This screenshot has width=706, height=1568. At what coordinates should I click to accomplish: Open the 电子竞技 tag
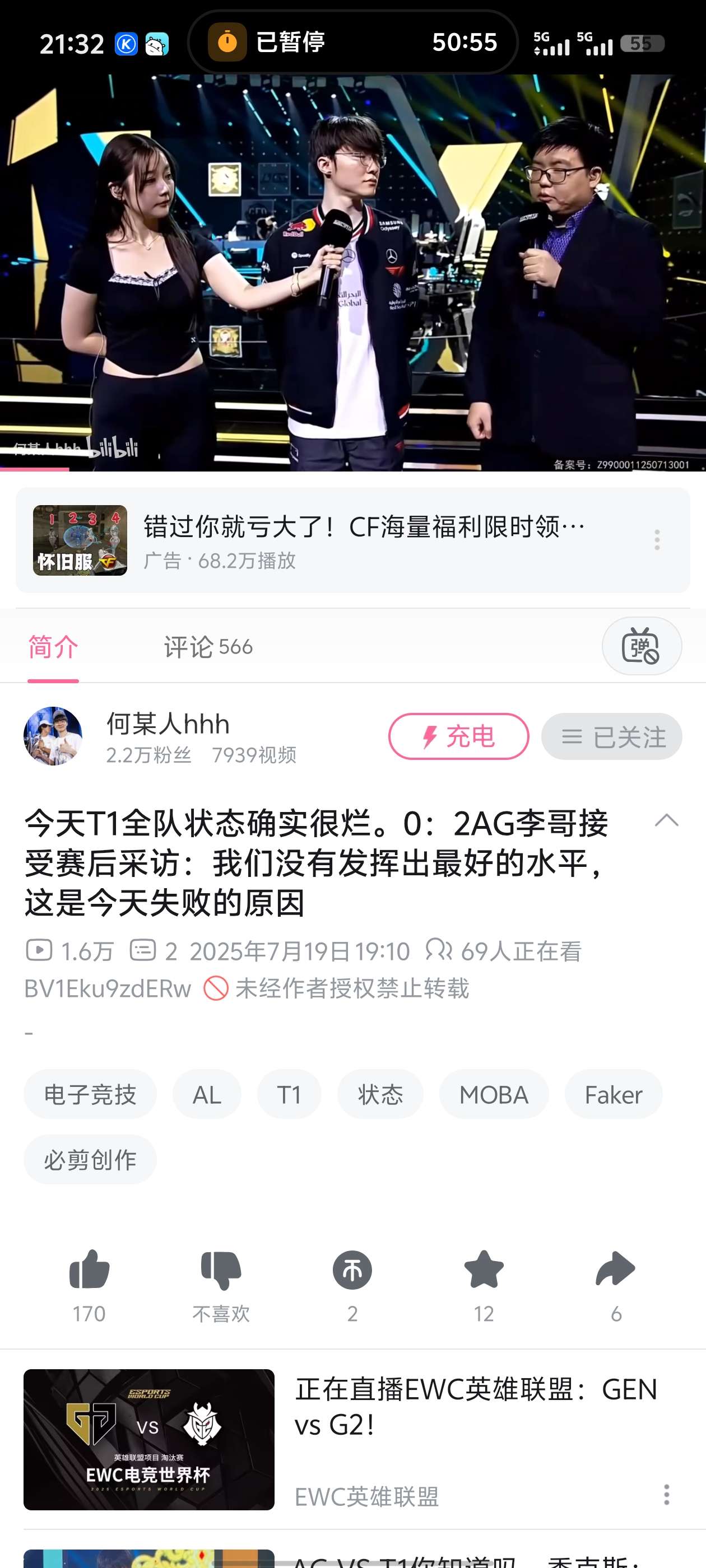point(90,1094)
